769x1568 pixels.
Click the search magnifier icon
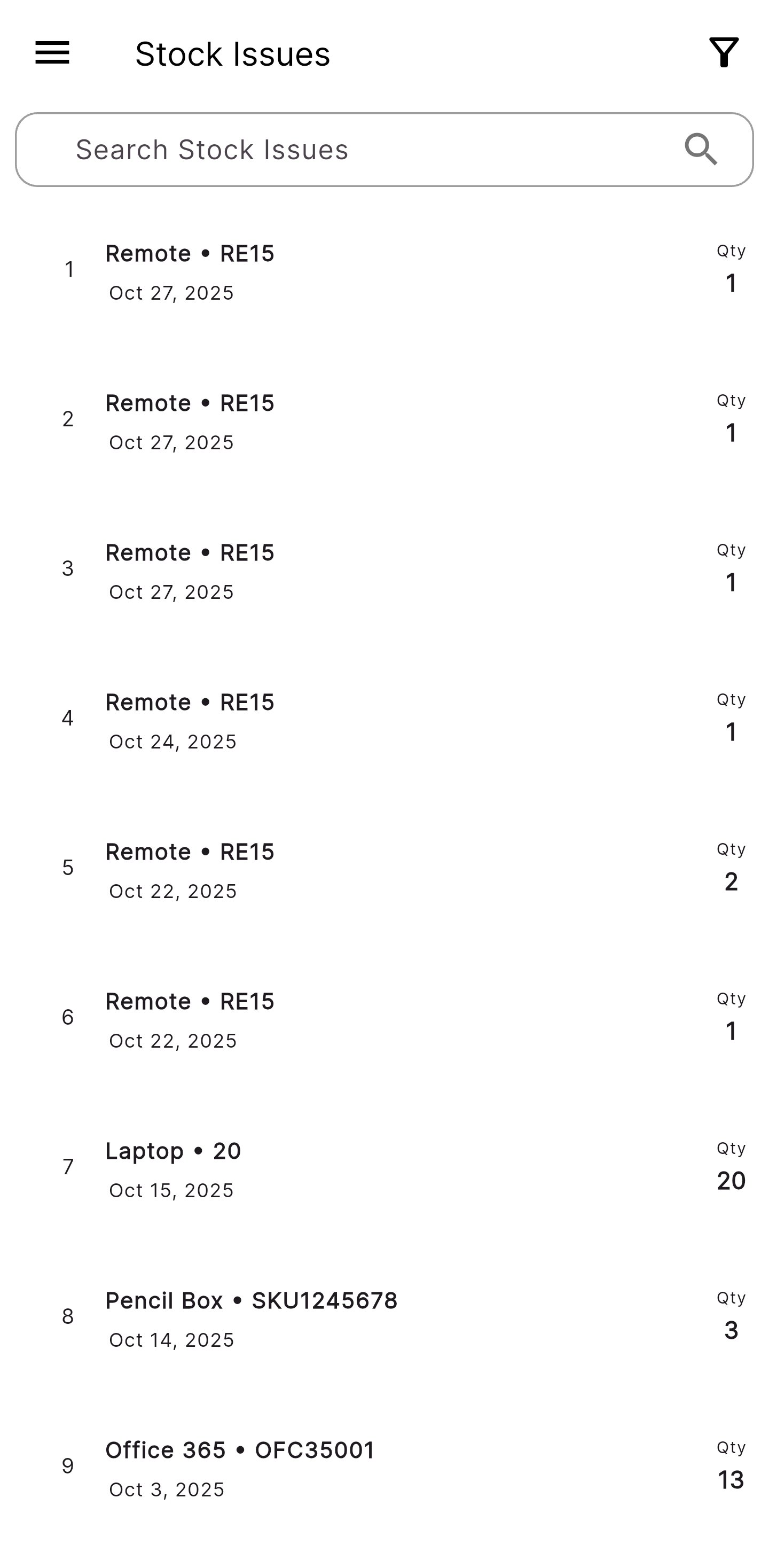click(x=701, y=149)
